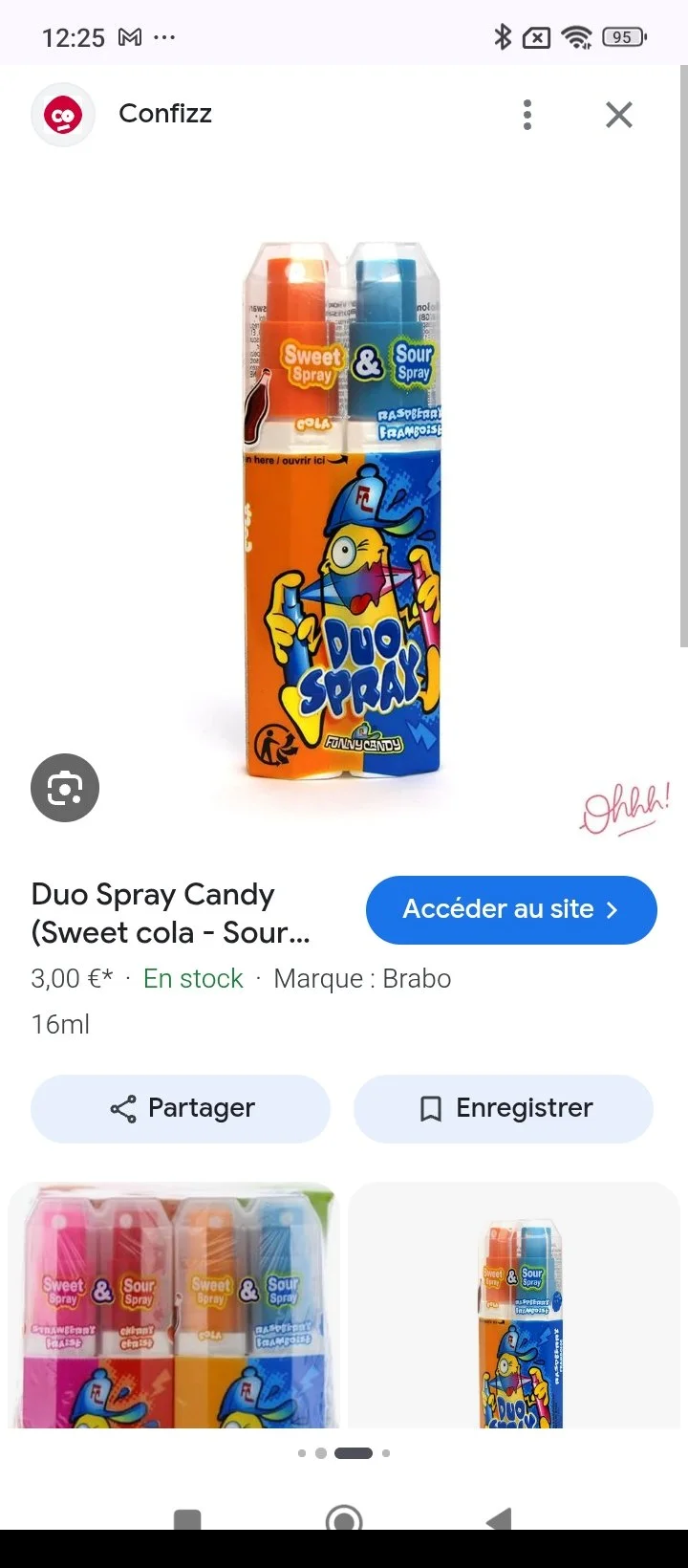The width and height of the screenshot is (688, 1568).
Task: Open the related single Duo Spray thumbnail
Action: (514, 1306)
